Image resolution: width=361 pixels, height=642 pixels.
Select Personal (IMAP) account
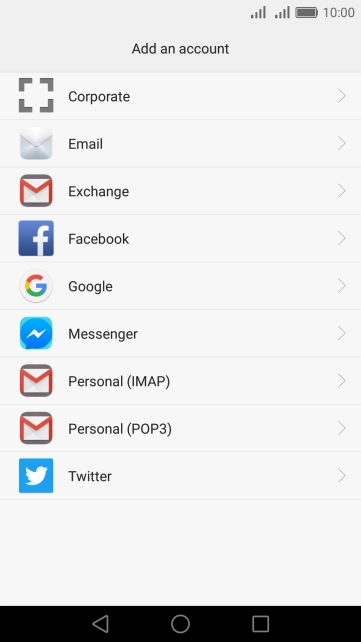point(180,381)
